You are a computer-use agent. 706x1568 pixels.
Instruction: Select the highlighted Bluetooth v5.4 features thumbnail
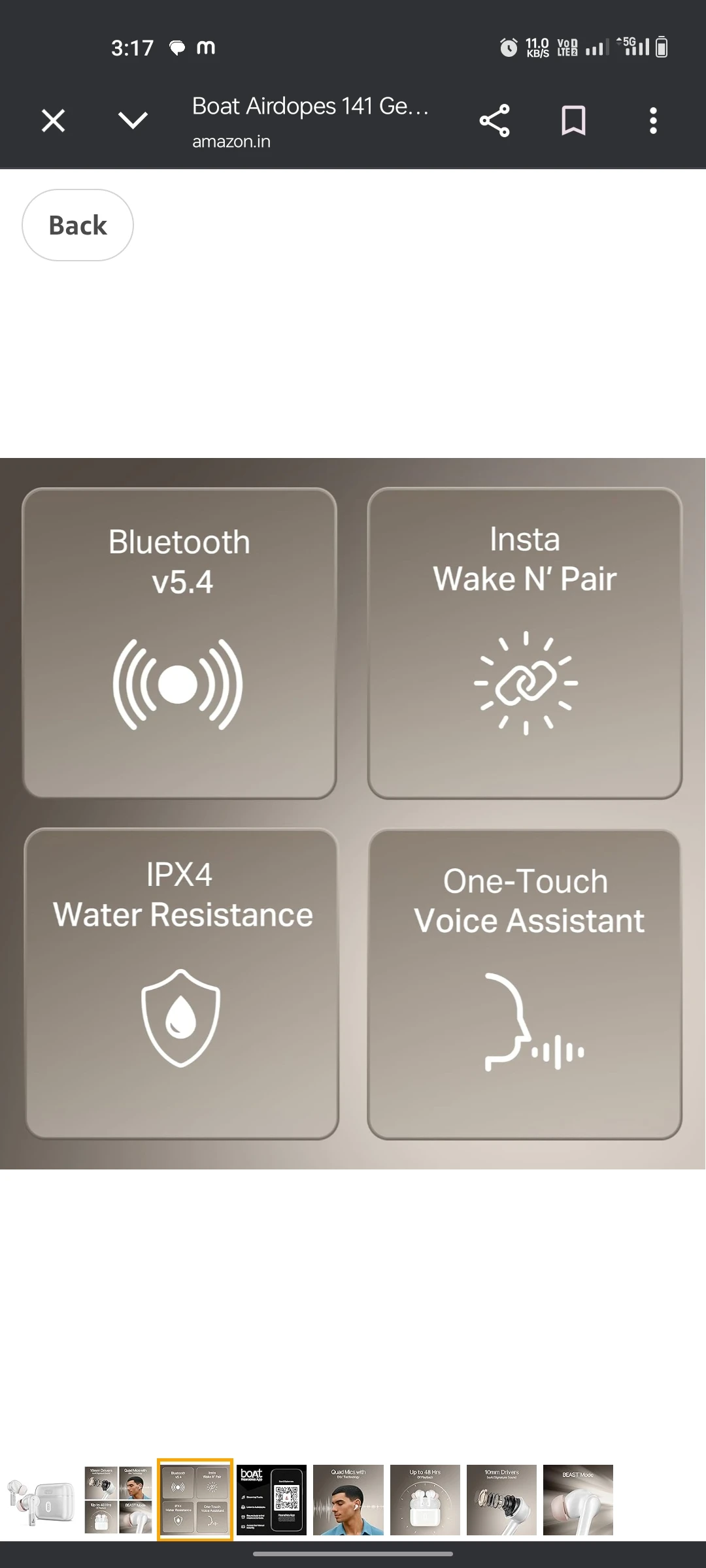(x=195, y=1499)
